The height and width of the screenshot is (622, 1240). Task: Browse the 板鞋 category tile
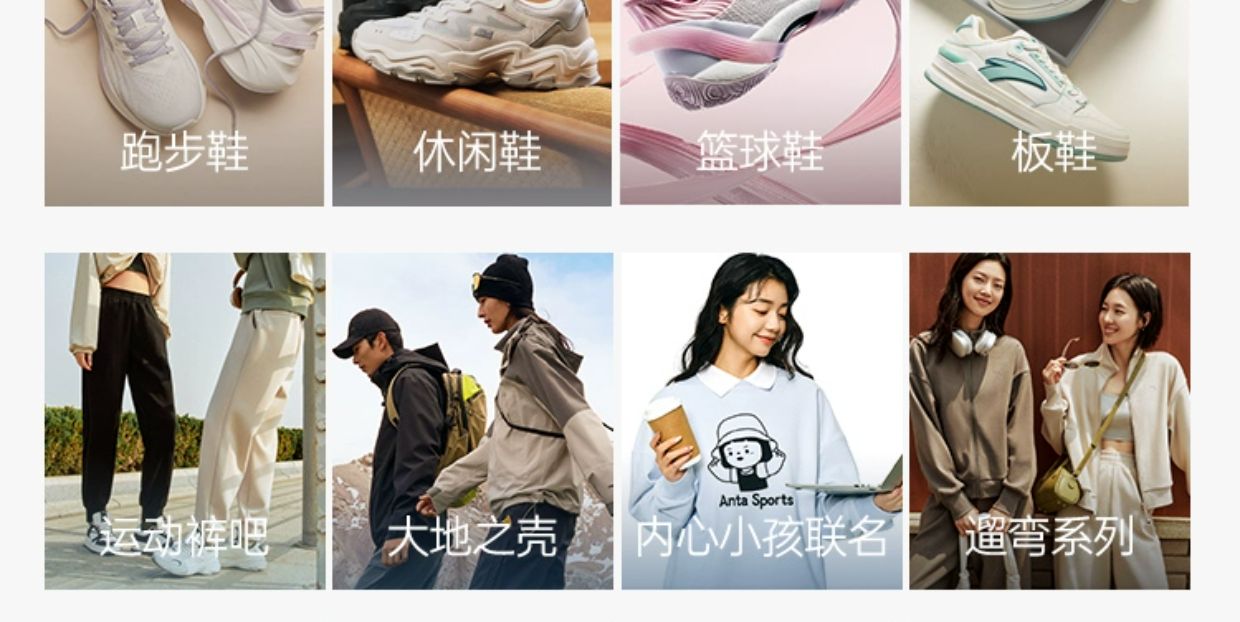1048,103
